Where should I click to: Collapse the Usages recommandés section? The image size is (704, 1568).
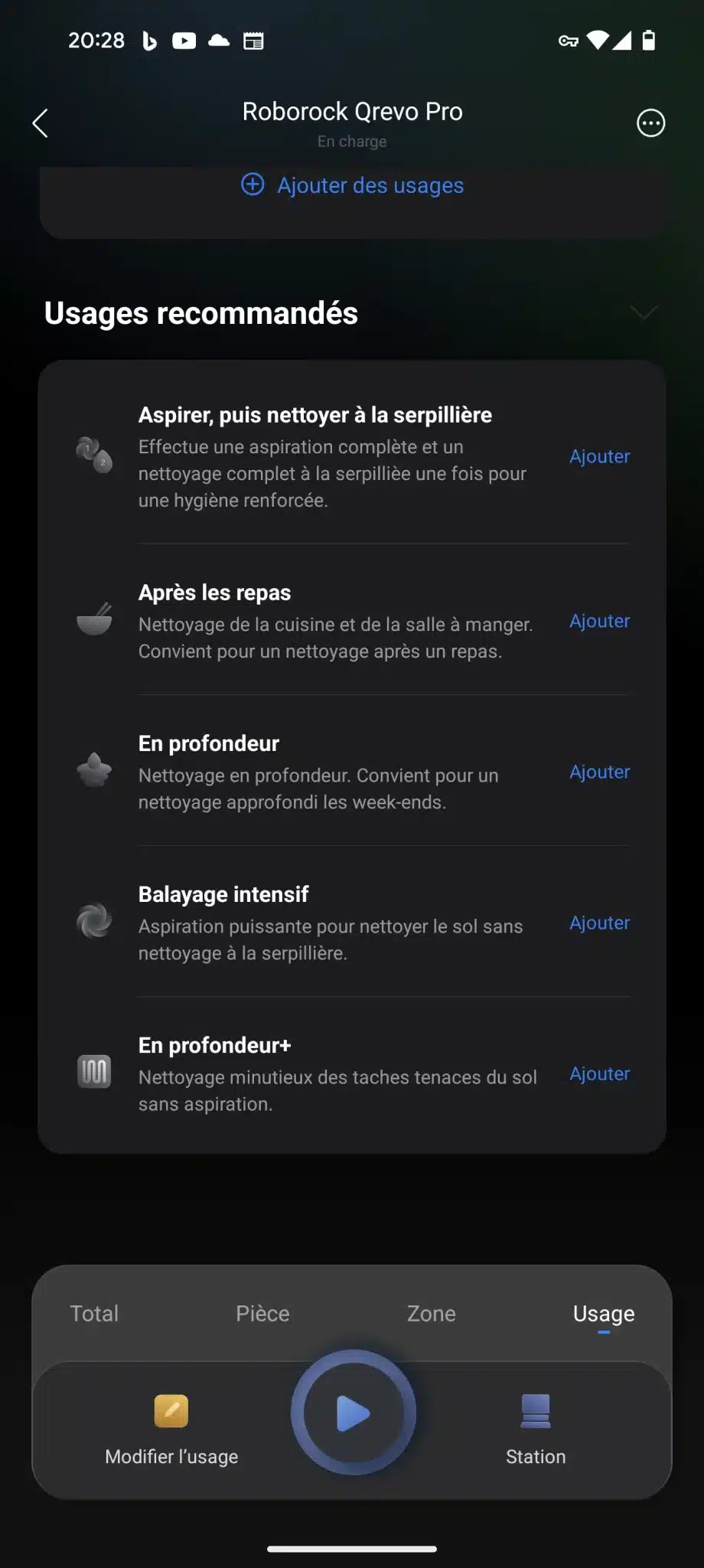644,312
